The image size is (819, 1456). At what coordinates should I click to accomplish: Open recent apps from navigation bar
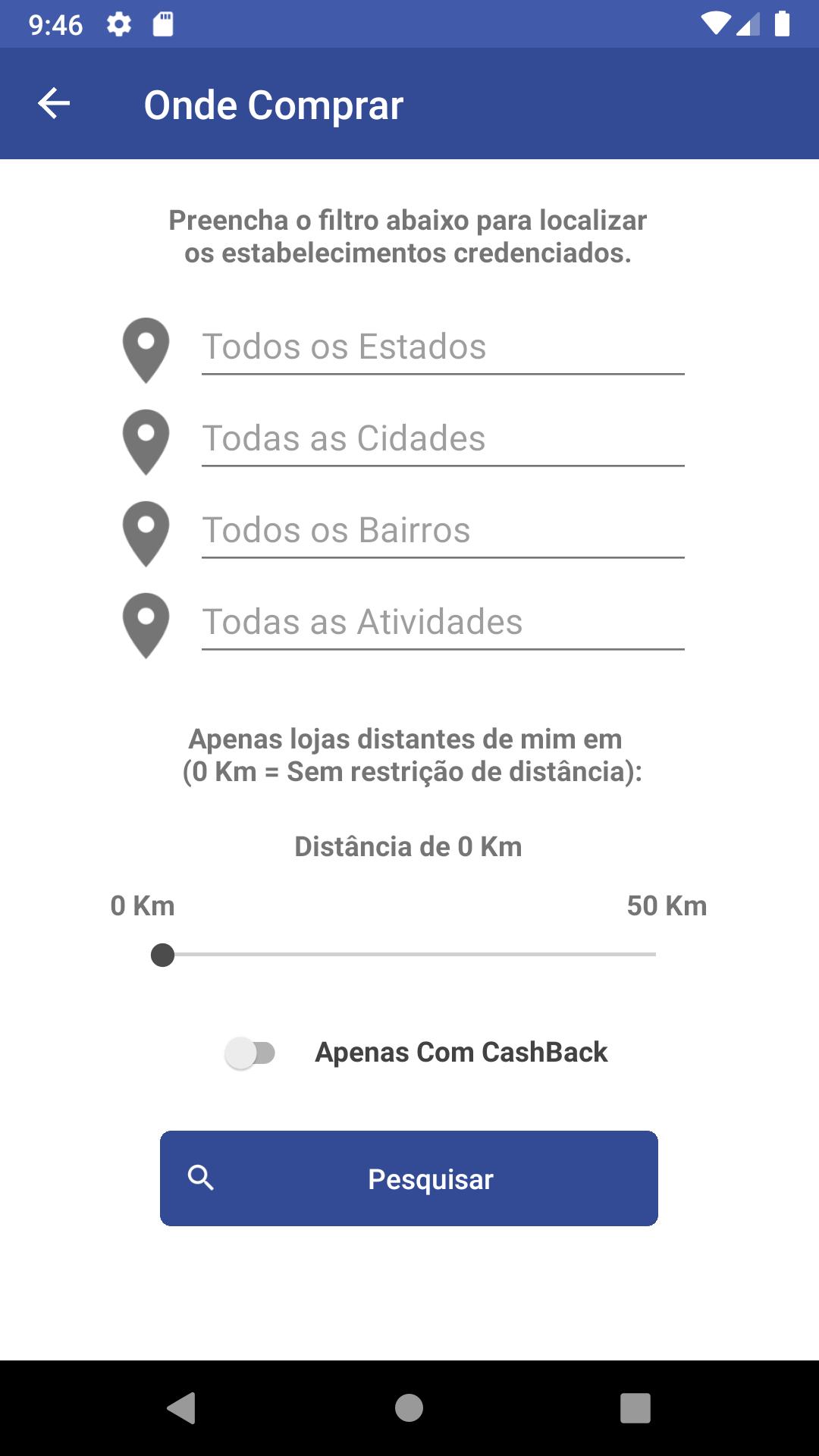[635, 1408]
